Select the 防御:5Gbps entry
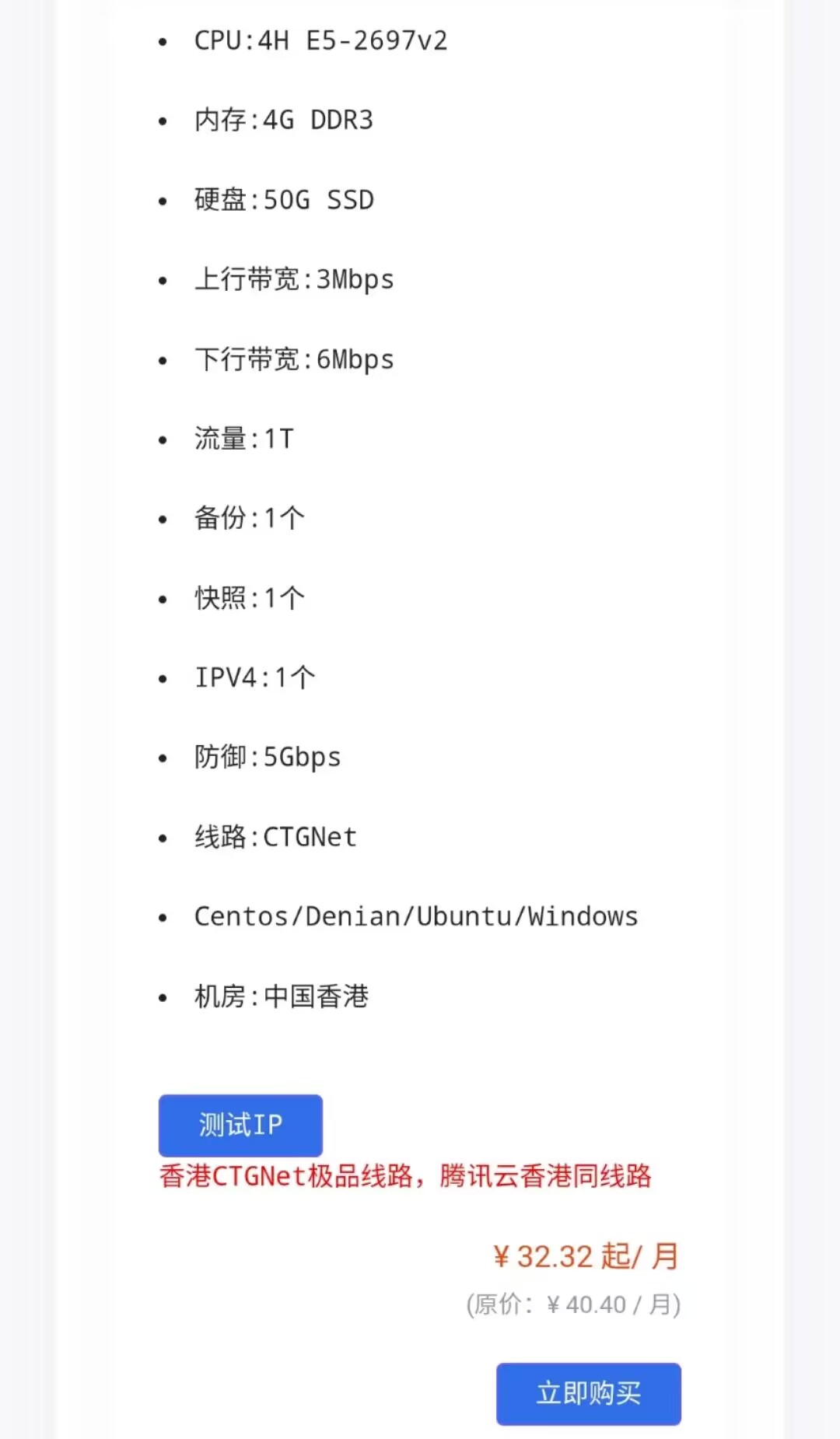Image resolution: width=840 pixels, height=1439 pixels. point(268,757)
